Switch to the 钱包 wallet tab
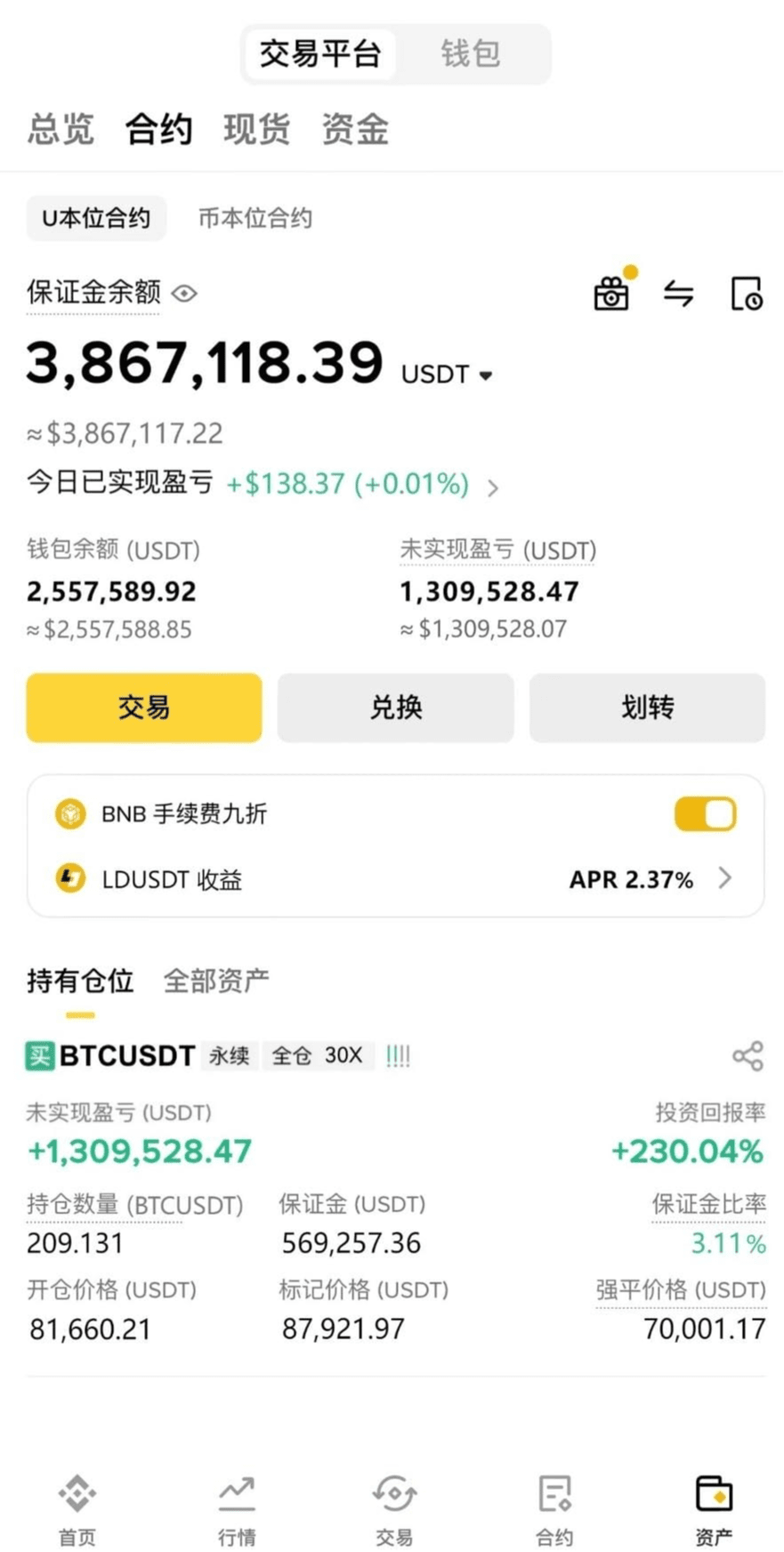The image size is (784, 1552). 470,54
